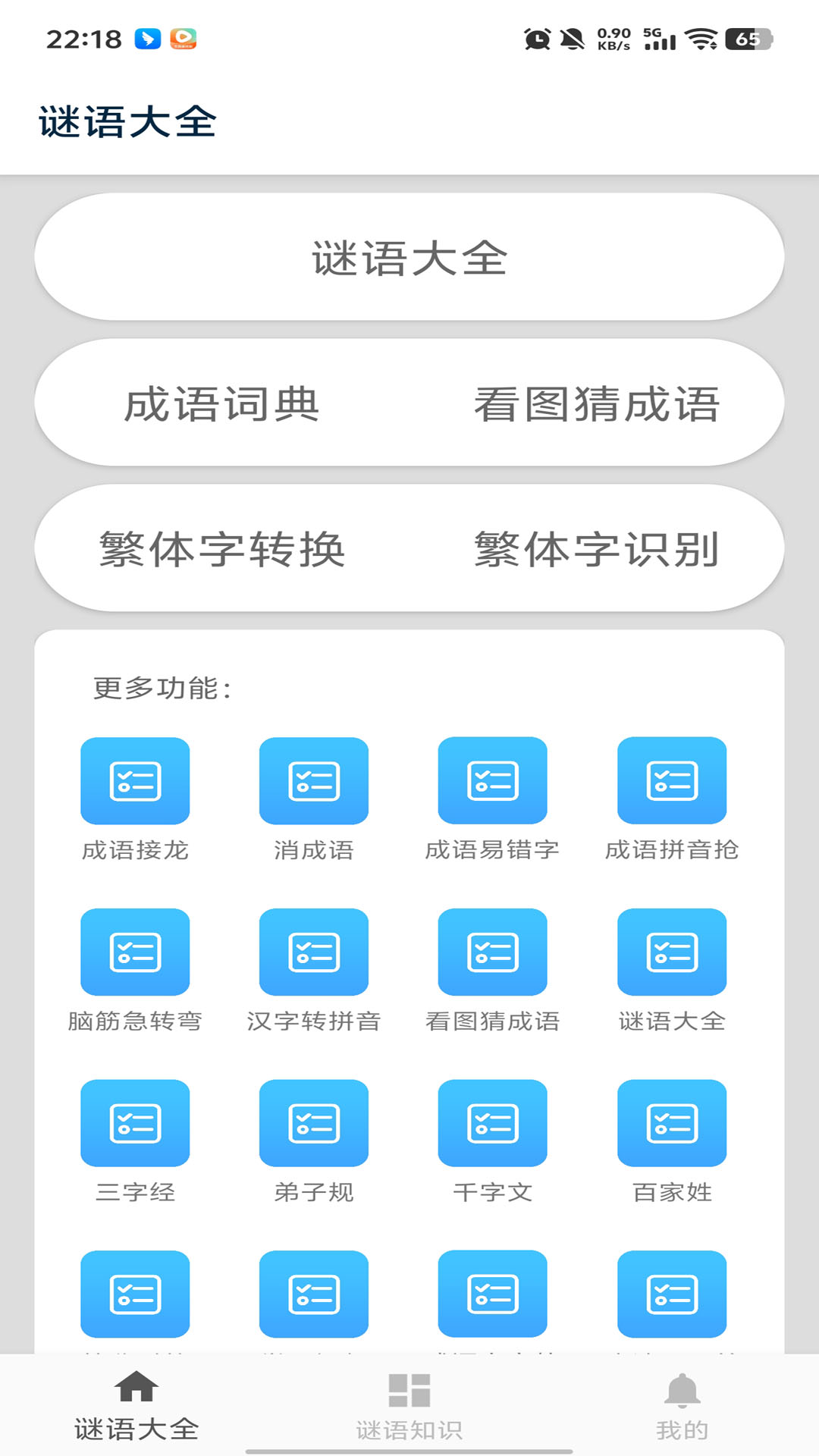Open 脑筋急转弯 in more functions
819x1456 pixels.
click(x=134, y=952)
